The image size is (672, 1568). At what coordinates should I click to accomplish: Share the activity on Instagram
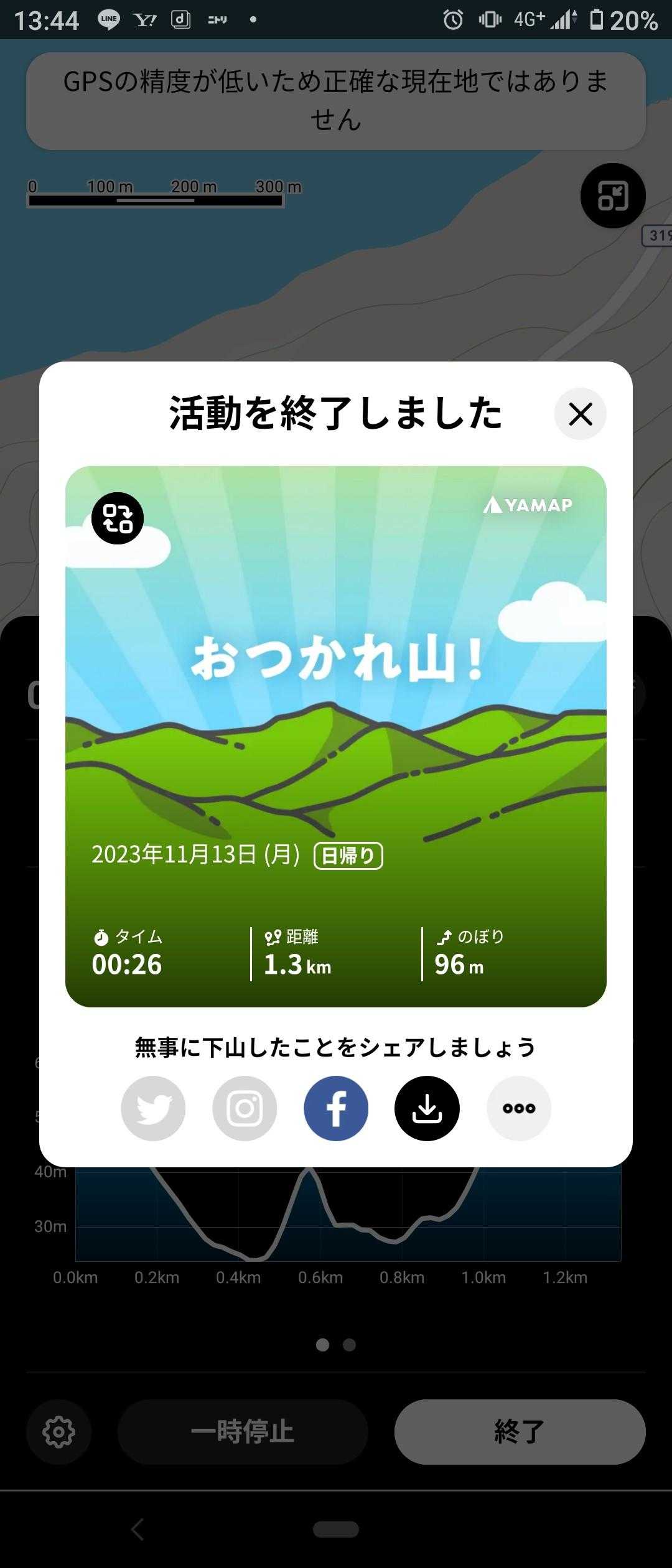(x=245, y=1108)
